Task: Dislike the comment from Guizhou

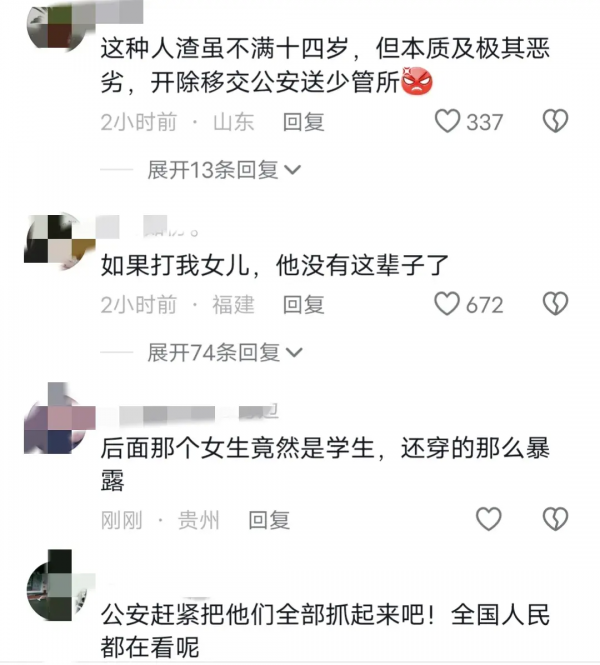Action: tap(555, 519)
